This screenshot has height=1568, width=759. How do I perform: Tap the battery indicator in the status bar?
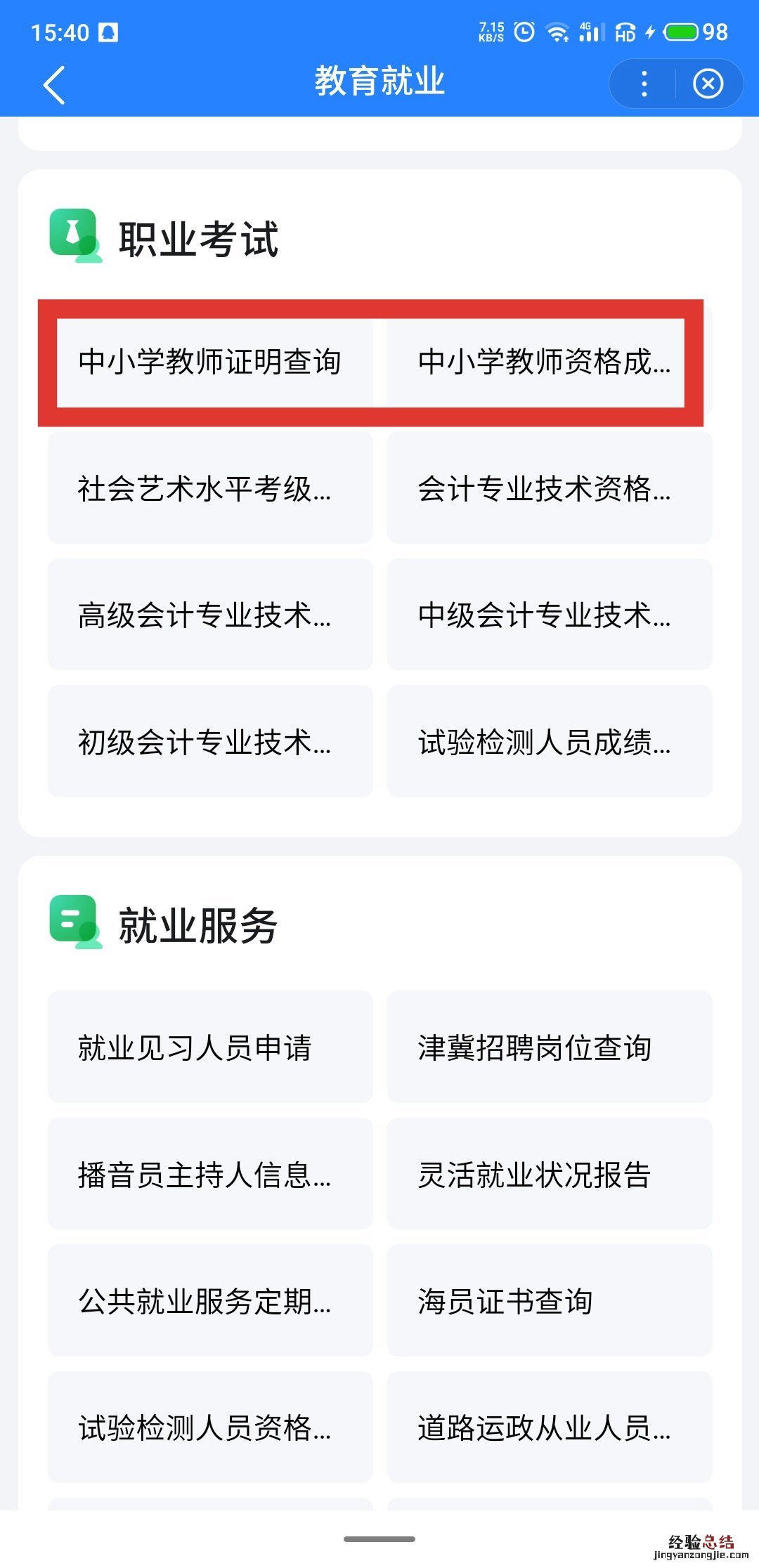679,32
